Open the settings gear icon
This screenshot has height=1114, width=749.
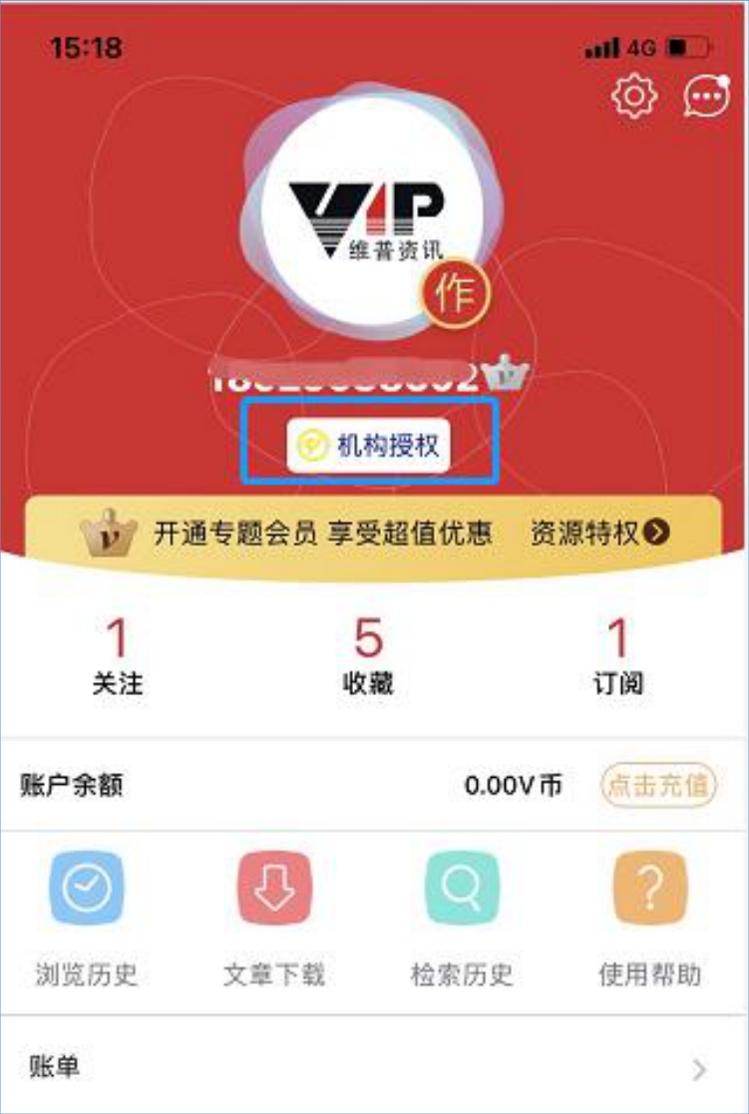point(635,96)
